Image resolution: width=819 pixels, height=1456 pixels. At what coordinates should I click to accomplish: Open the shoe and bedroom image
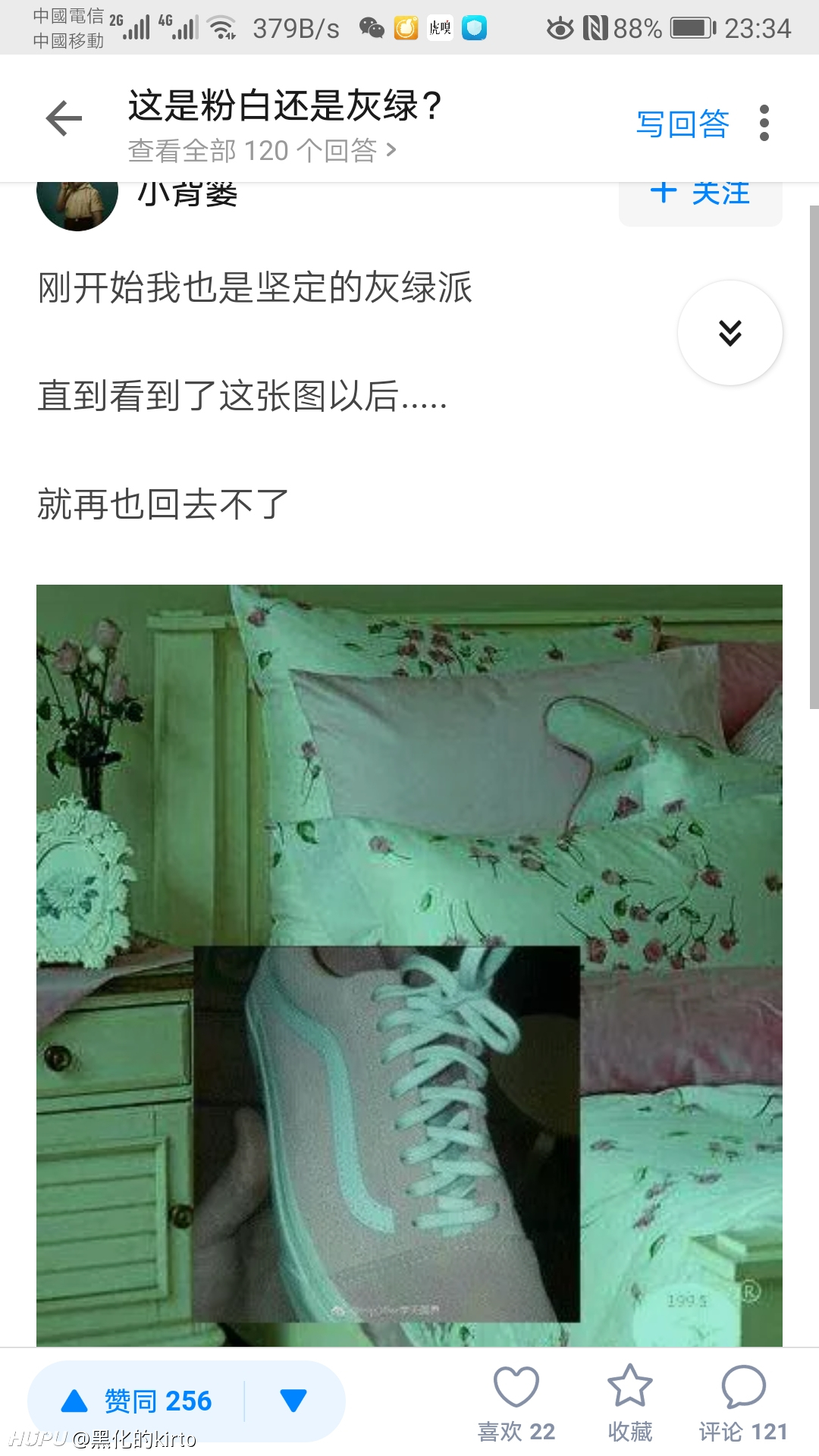(x=409, y=965)
